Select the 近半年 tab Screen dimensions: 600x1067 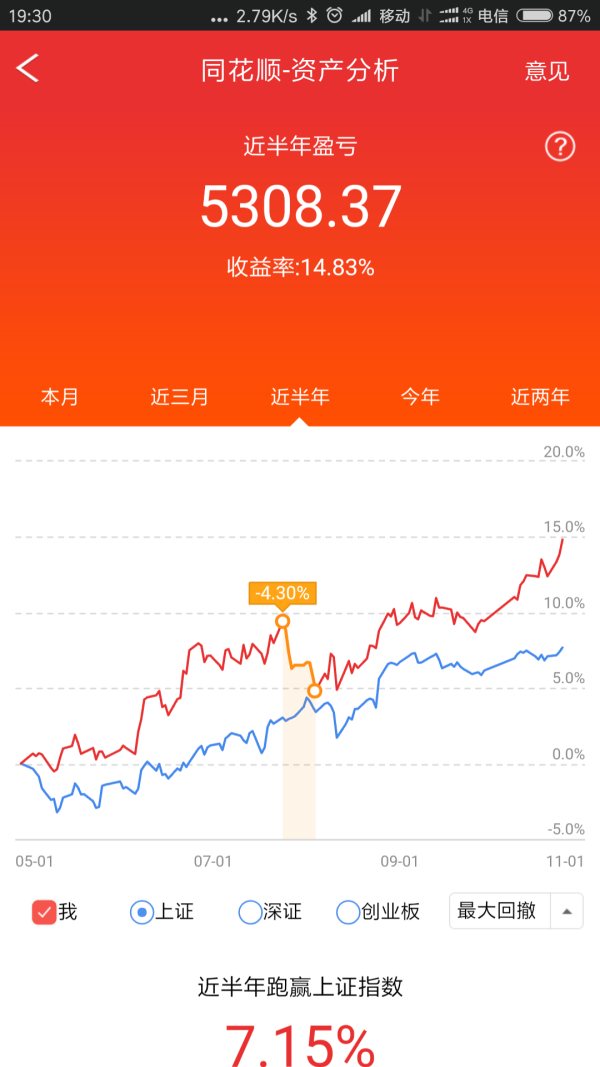pos(300,397)
